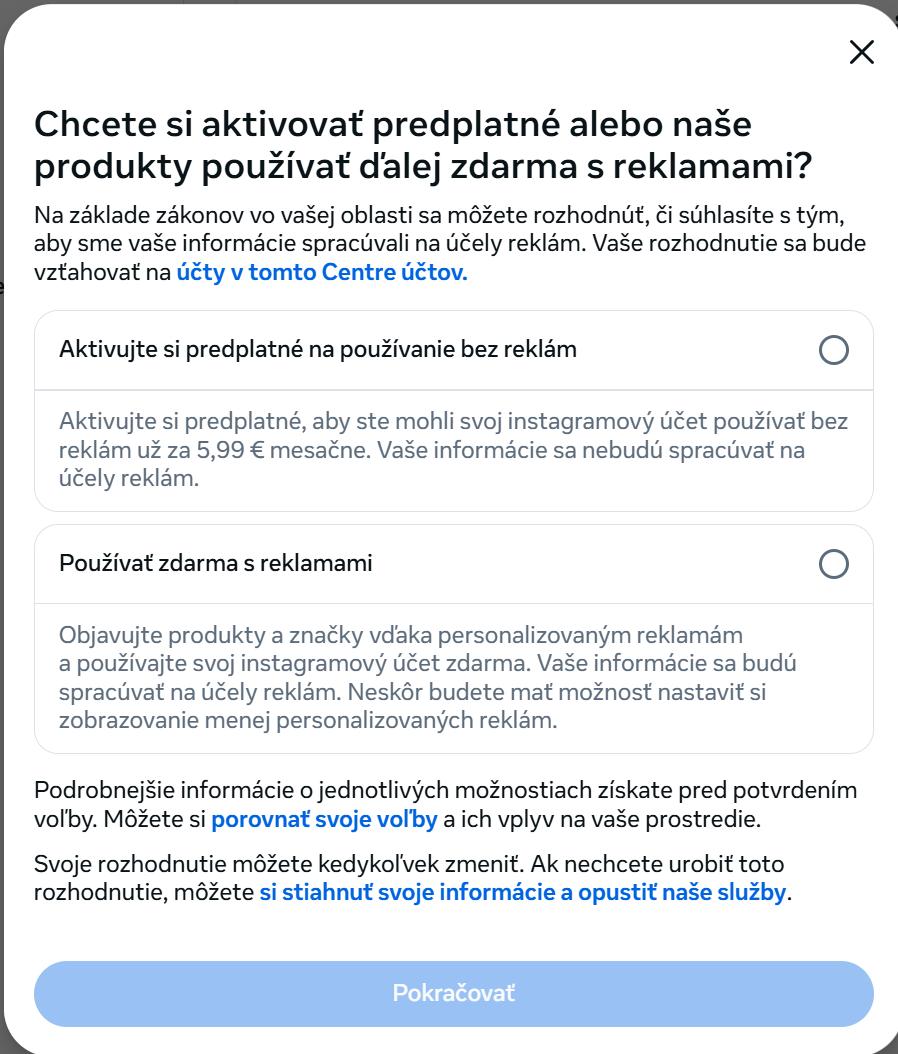Open the porovnať svoje voľby link
Screen dimensions: 898x1054
[x=324, y=819]
